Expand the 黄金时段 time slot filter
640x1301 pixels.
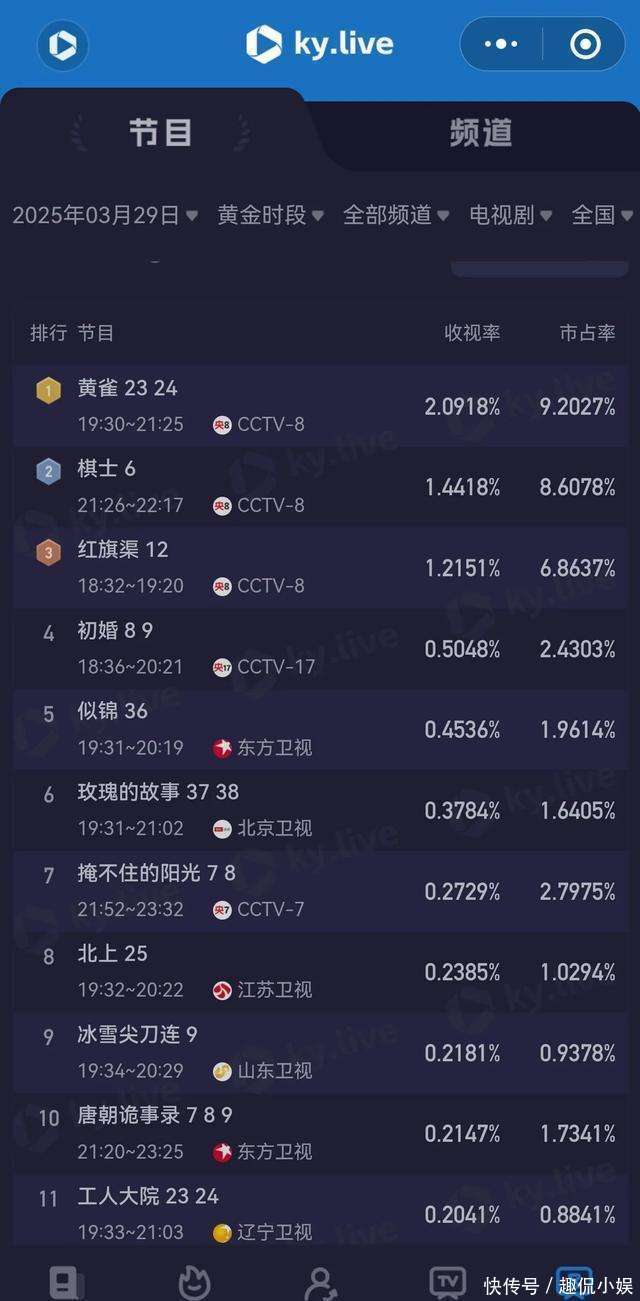(270, 215)
